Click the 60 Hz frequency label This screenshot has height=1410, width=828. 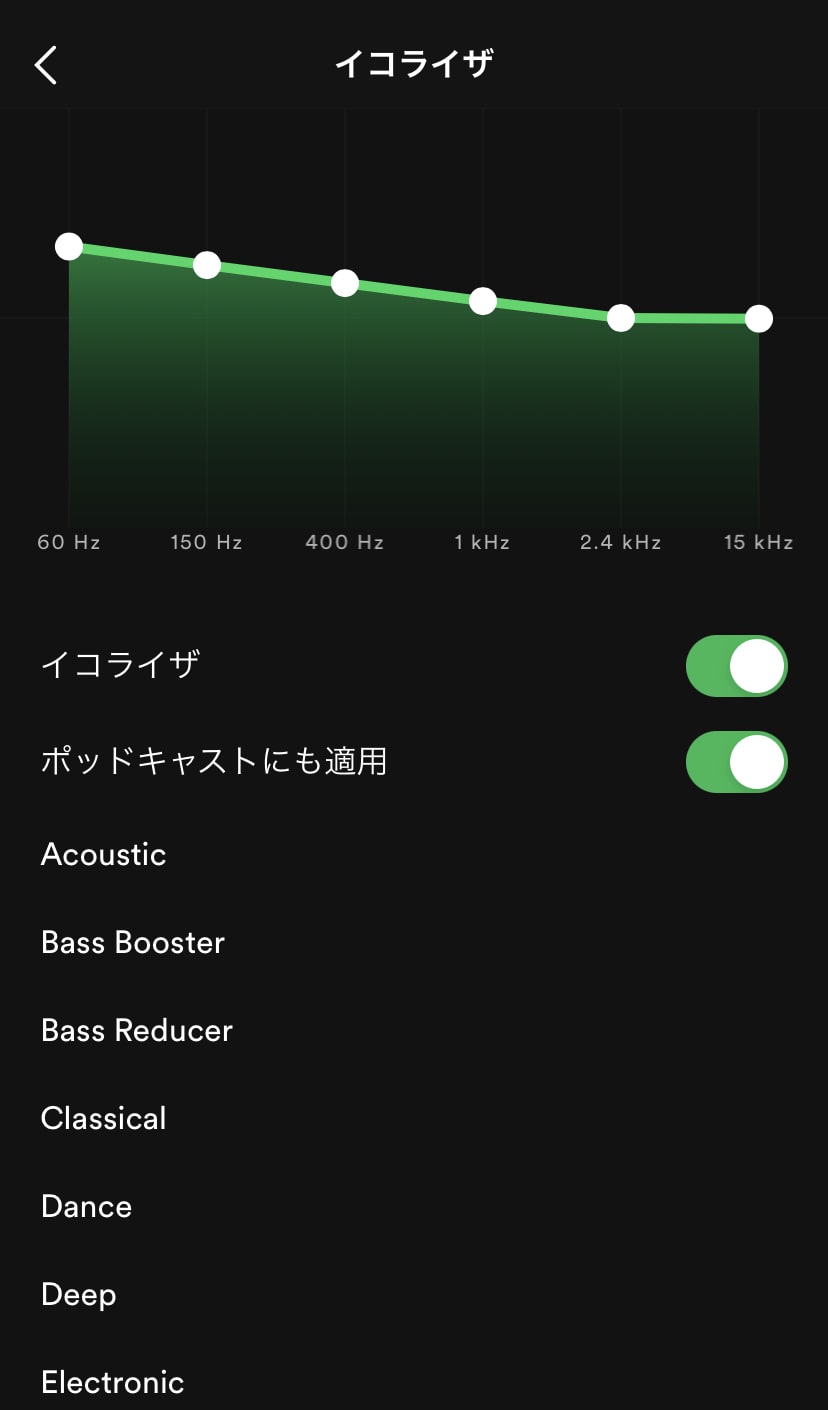pos(68,542)
